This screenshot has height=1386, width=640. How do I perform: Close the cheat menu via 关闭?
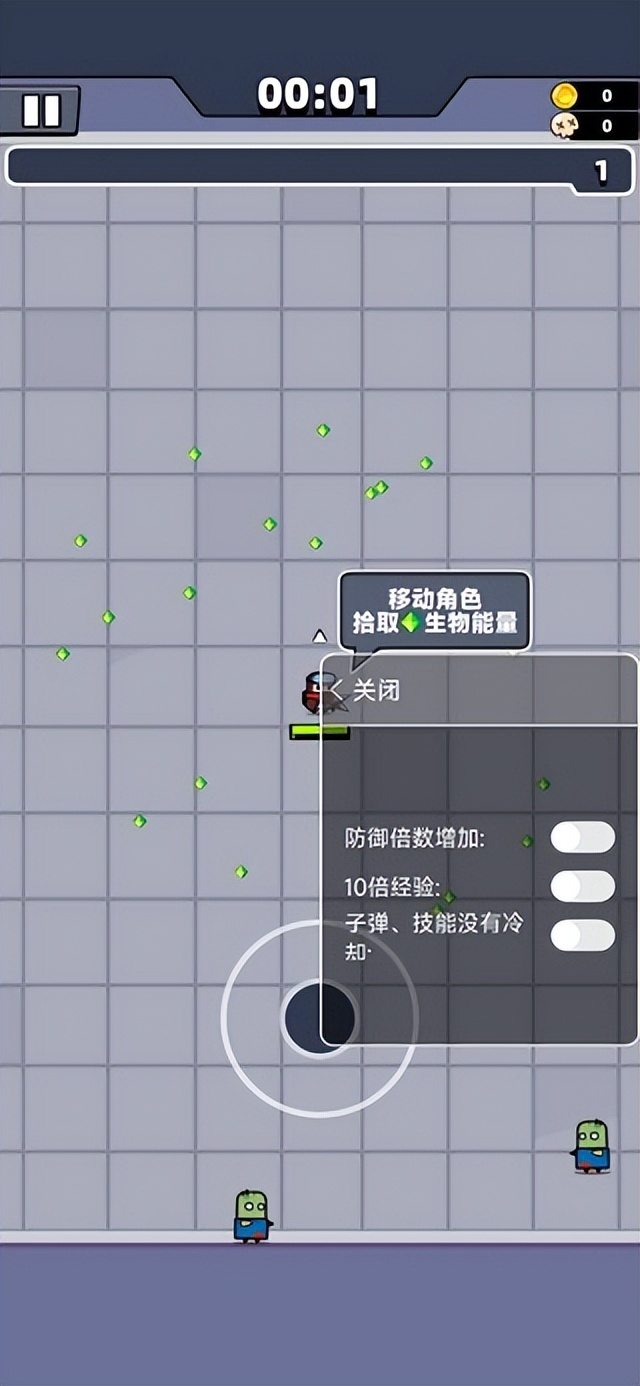coord(366,690)
